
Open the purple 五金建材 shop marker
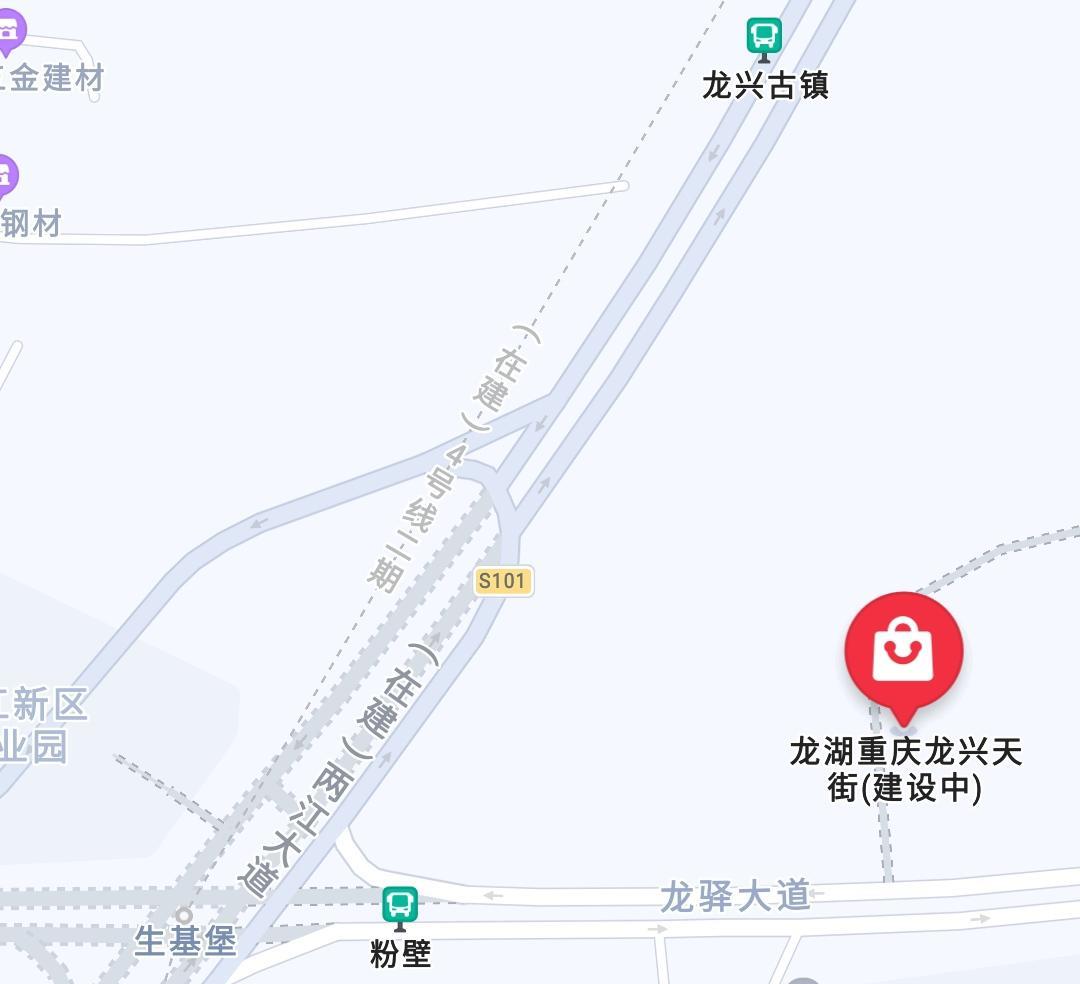point(8,30)
